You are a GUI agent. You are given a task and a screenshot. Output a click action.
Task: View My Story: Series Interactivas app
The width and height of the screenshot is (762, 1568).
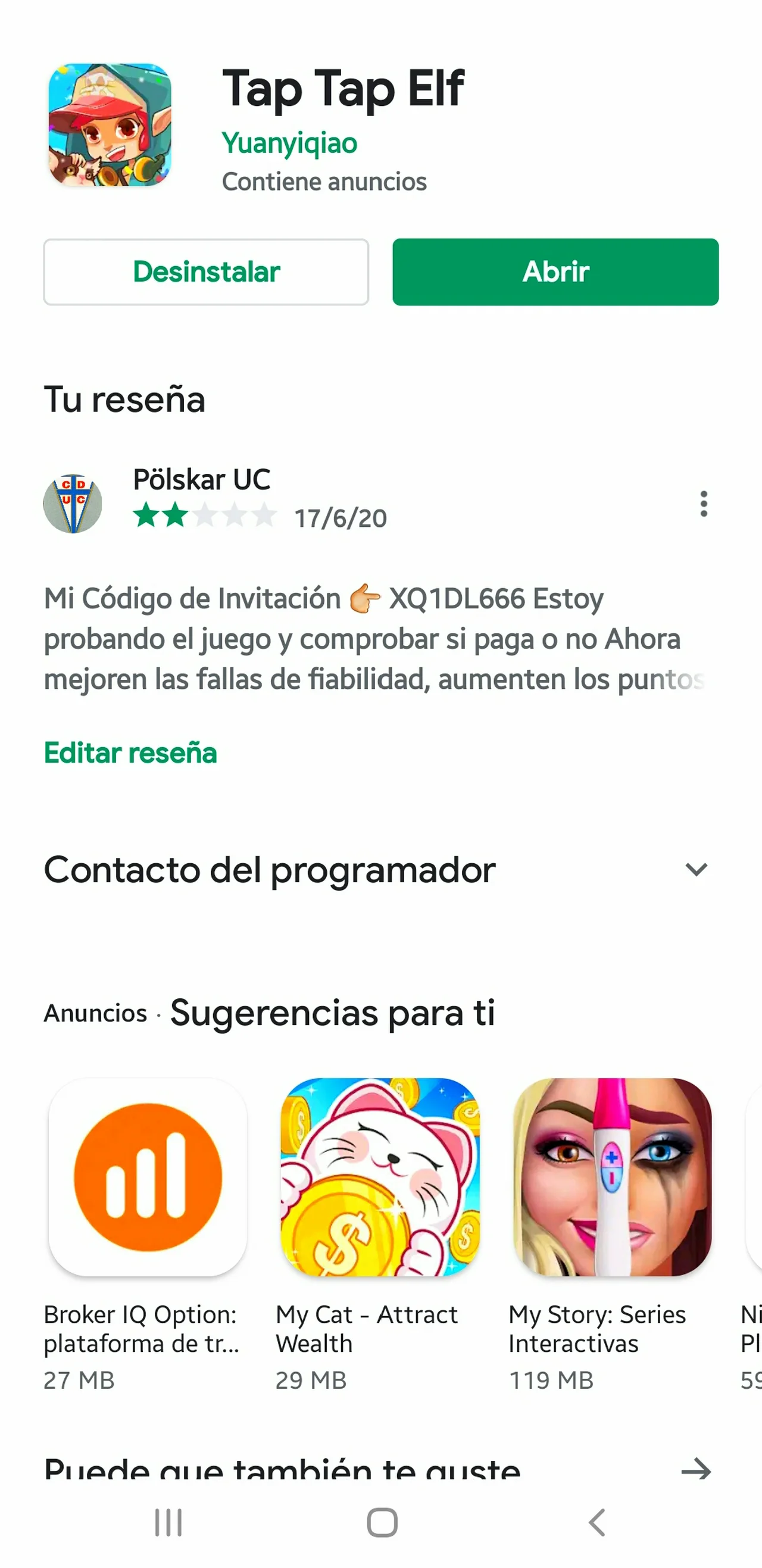point(612,1177)
